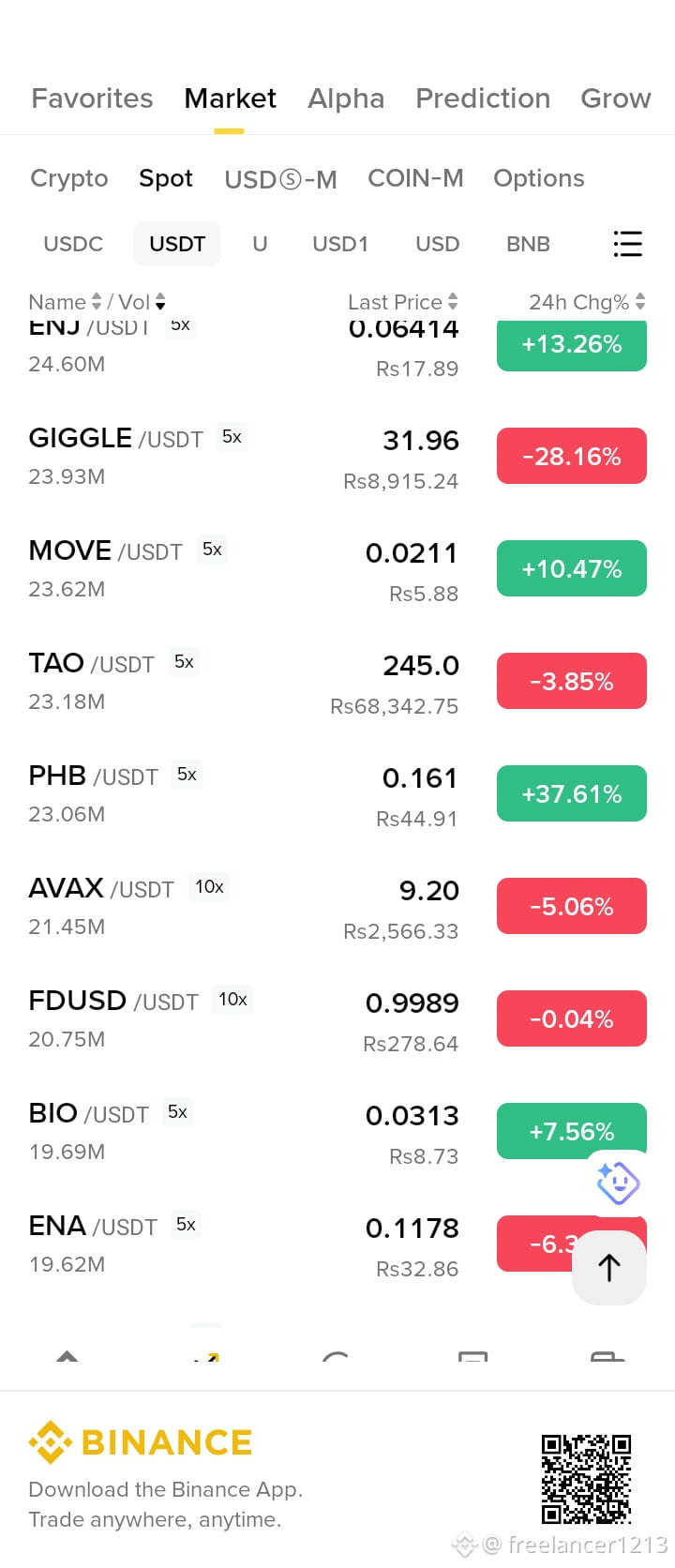Open the COIN-M tab
This screenshot has width=675, height=1568.
[x=415, y=178]
